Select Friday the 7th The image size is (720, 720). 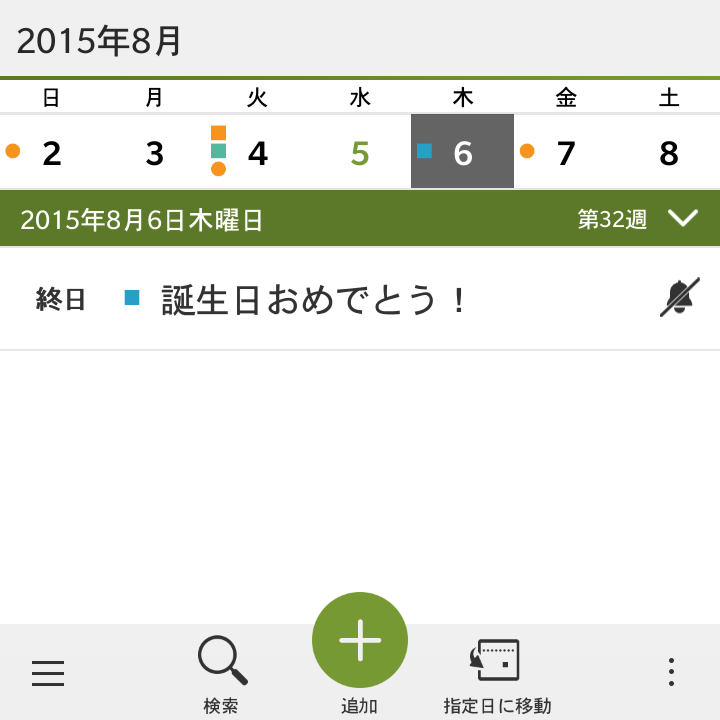coord(566,153)
